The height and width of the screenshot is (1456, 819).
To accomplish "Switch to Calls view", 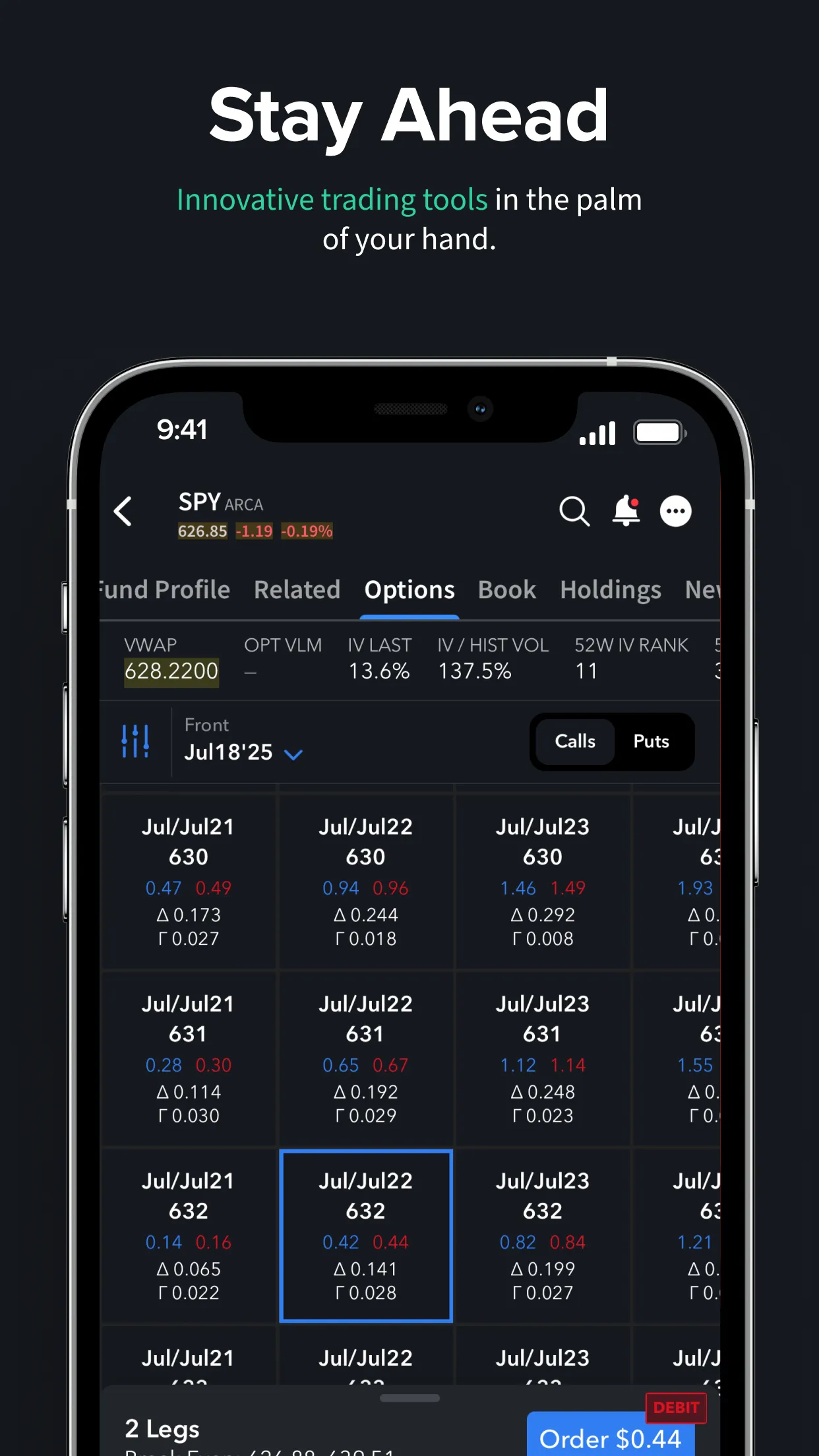I will (x=574, y=741).
